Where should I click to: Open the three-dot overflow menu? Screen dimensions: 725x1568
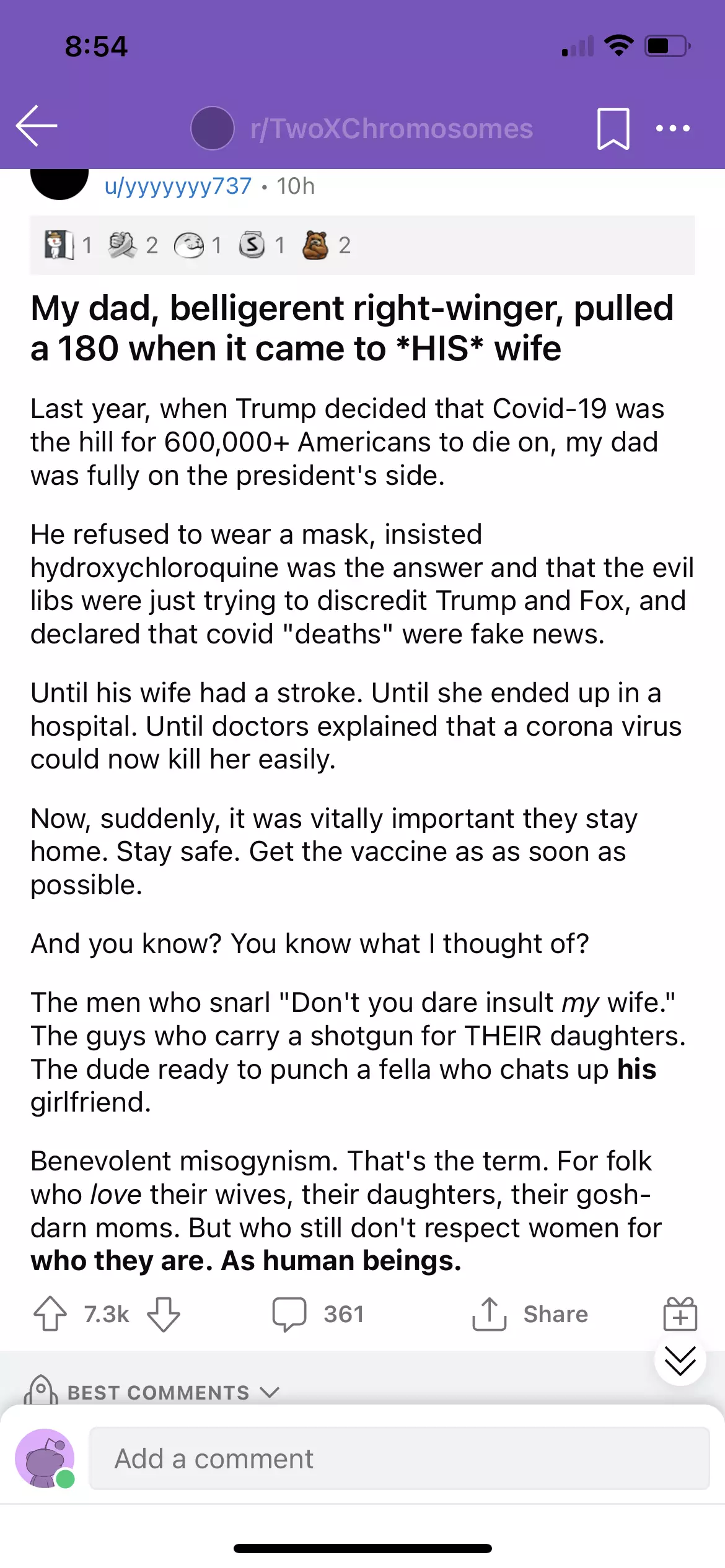point(673,128)
